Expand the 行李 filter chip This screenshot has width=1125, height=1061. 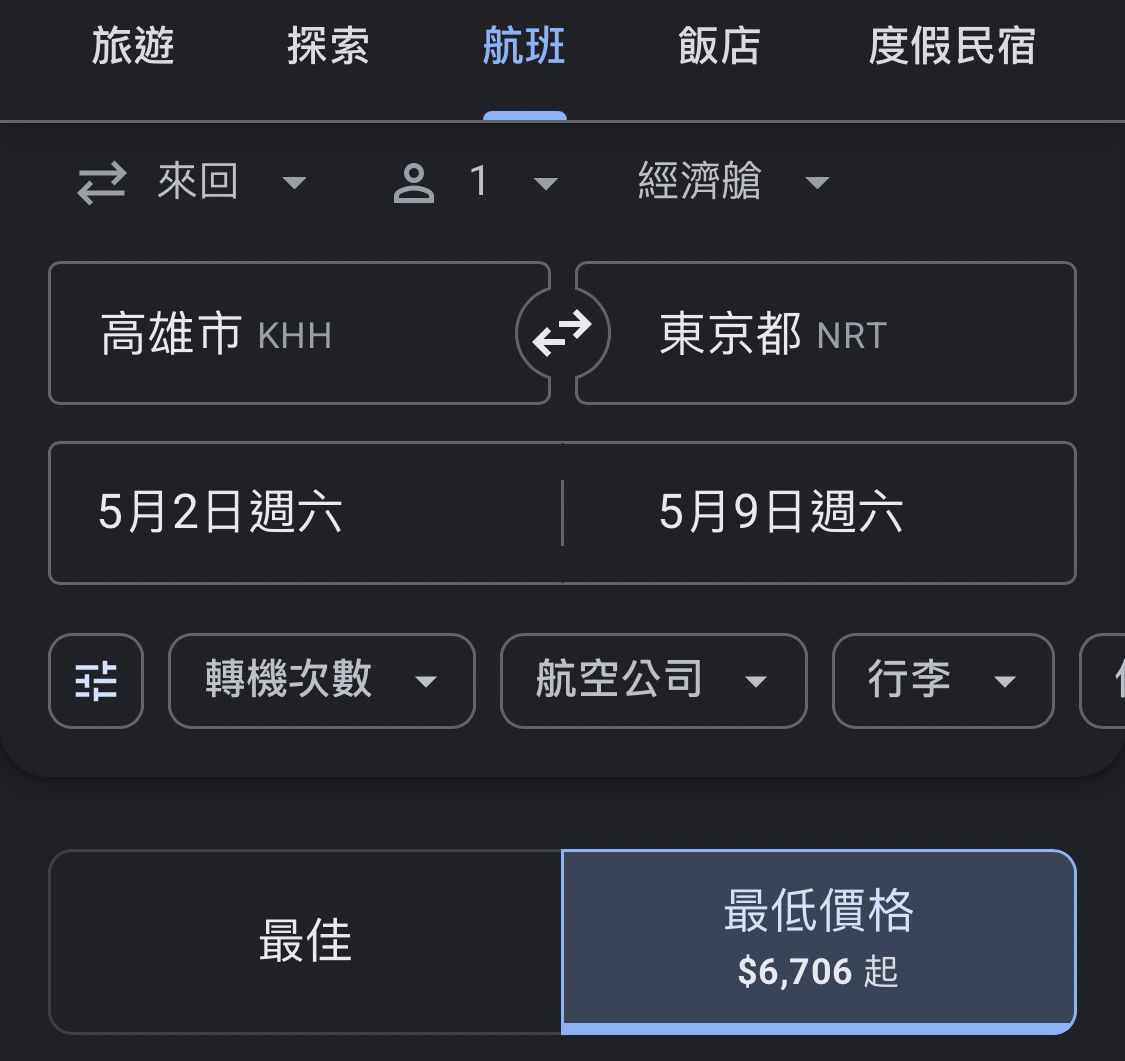[942, 681]
